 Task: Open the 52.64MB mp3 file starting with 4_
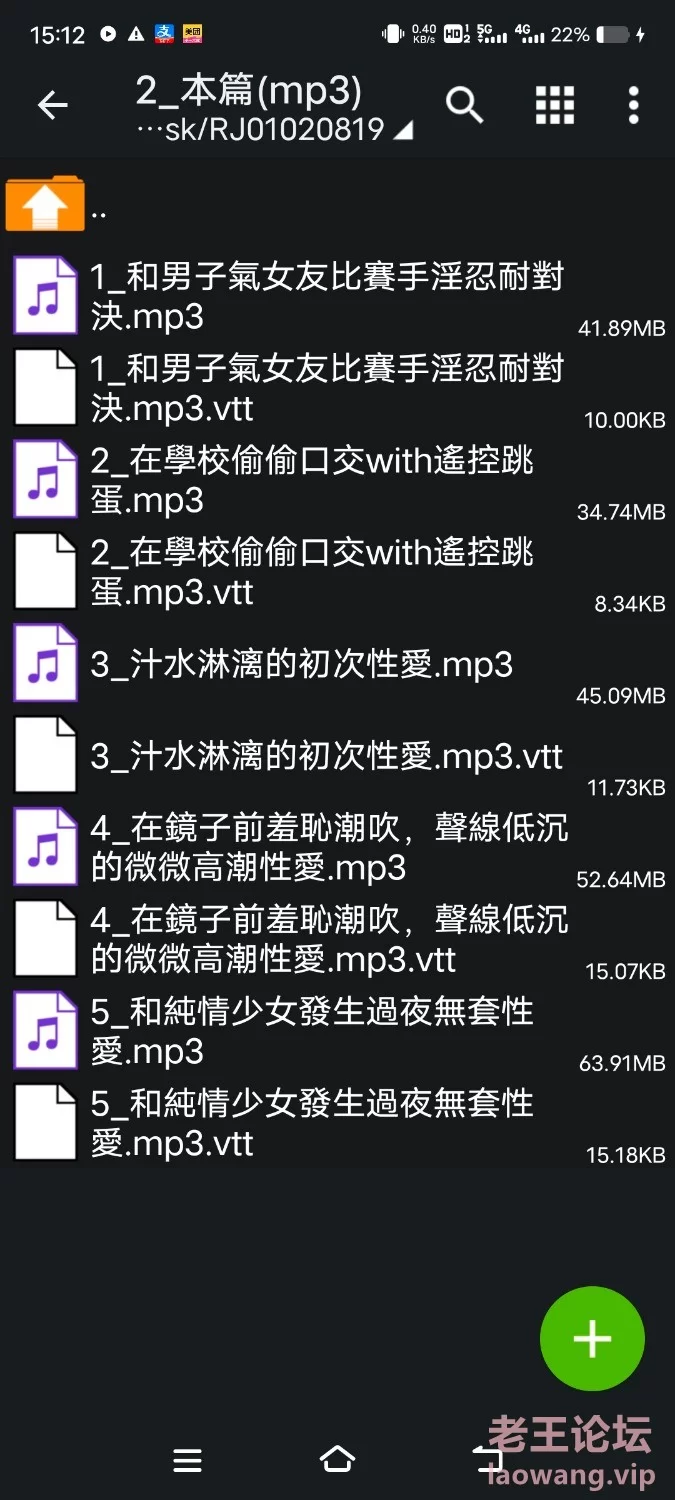coord(337,848)
